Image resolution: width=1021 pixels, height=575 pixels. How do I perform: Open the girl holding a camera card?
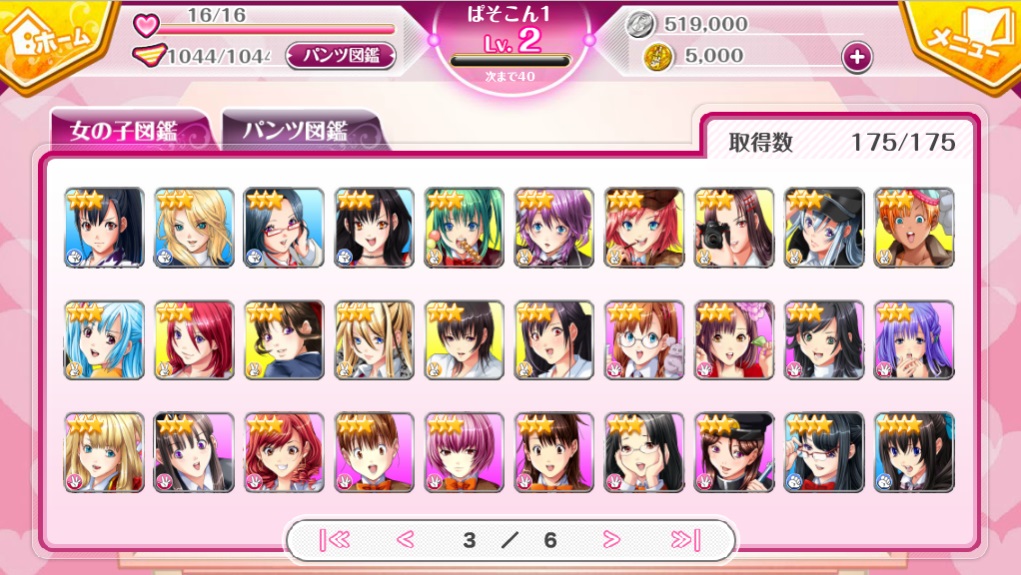[734, 227]
